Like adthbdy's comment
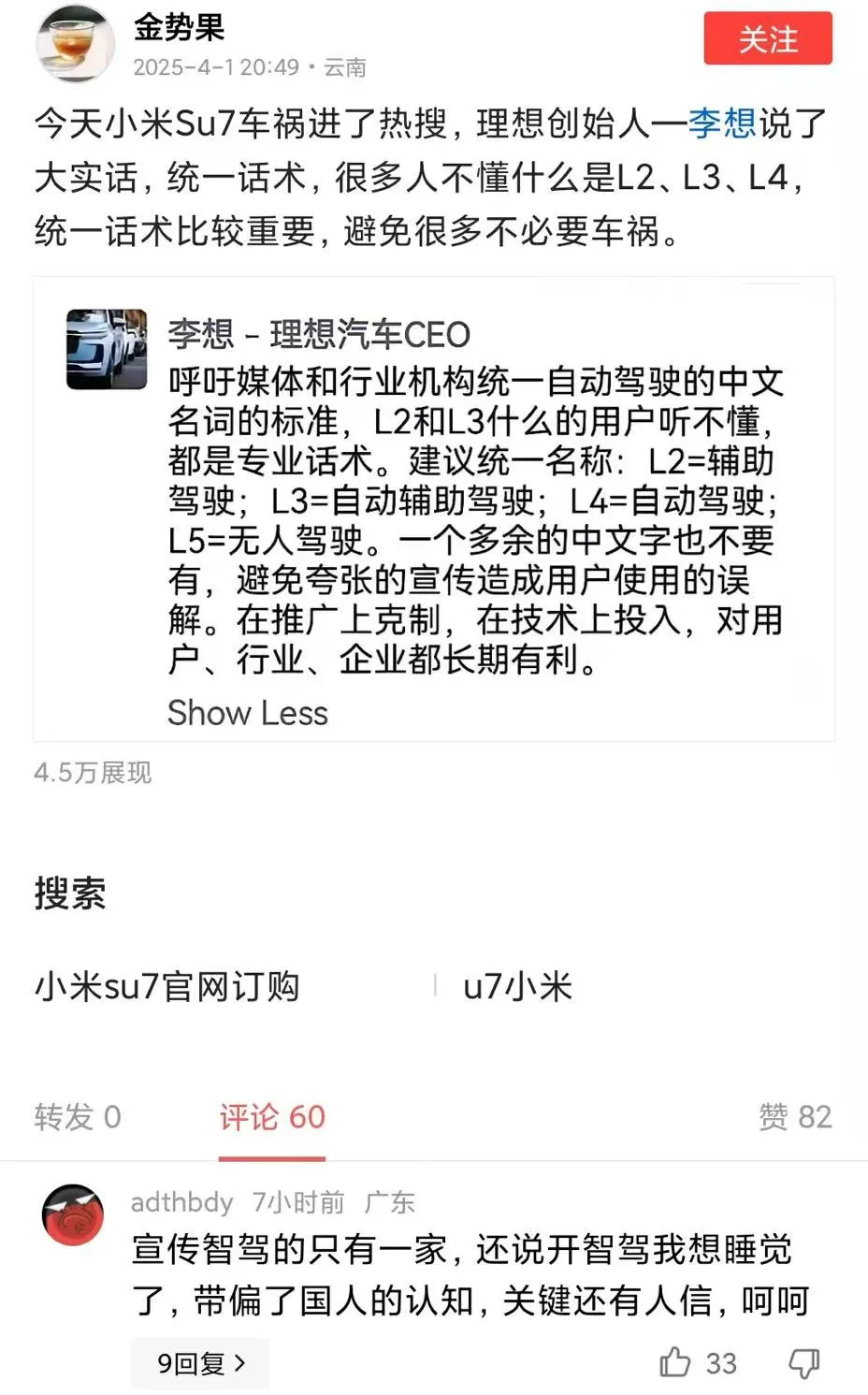868x1395 pixels. point(697,1363)
